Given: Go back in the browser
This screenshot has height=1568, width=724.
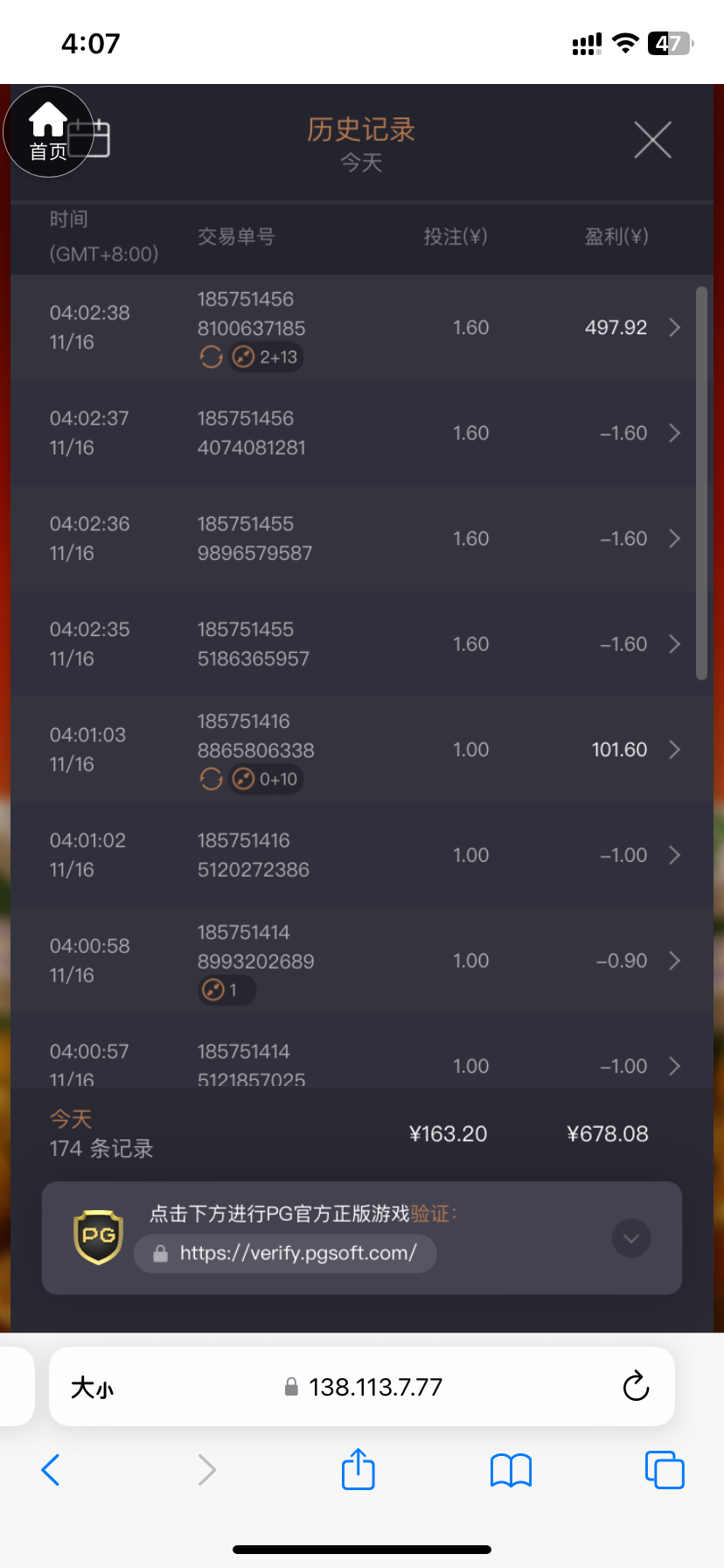Looking at the screenshot, I should [51, 1470].
